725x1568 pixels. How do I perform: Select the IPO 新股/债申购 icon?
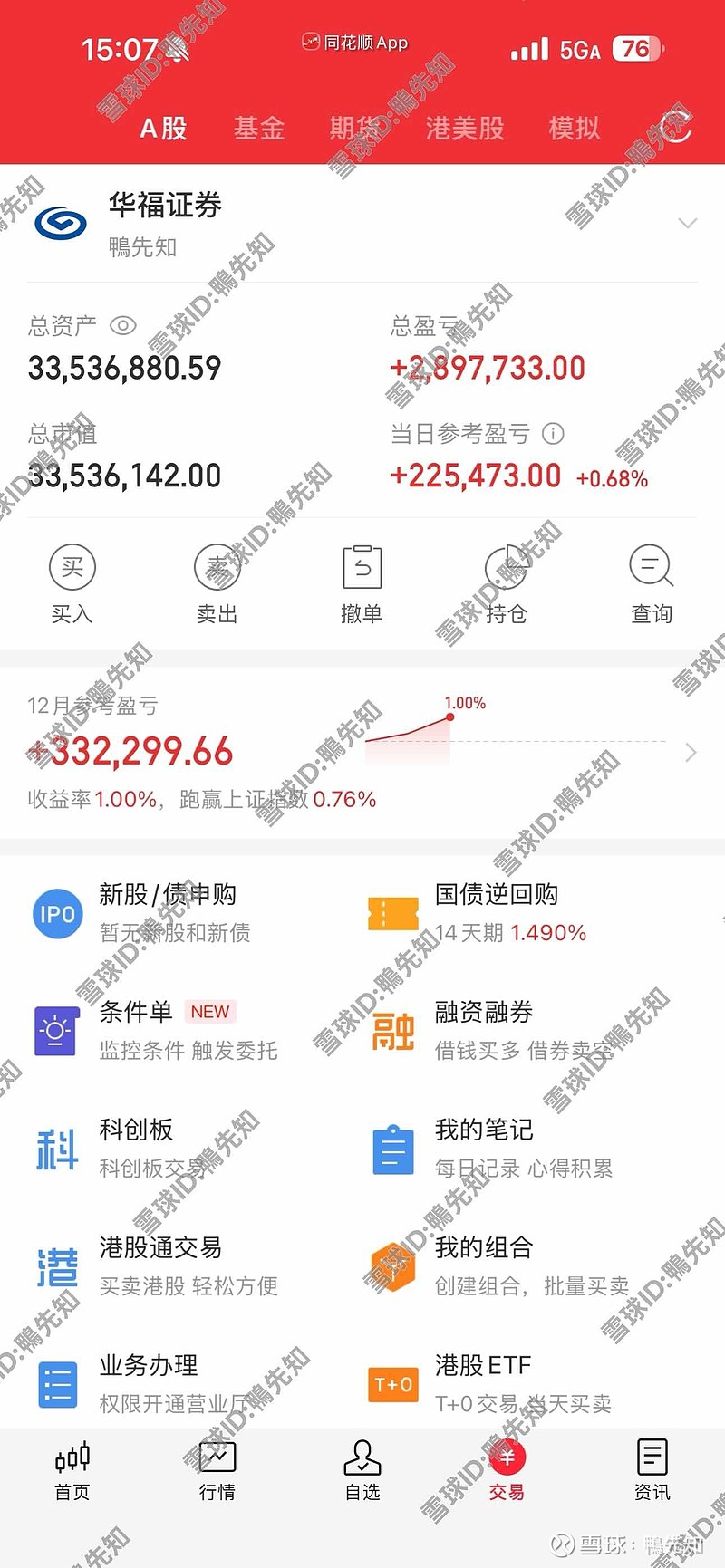56,913
